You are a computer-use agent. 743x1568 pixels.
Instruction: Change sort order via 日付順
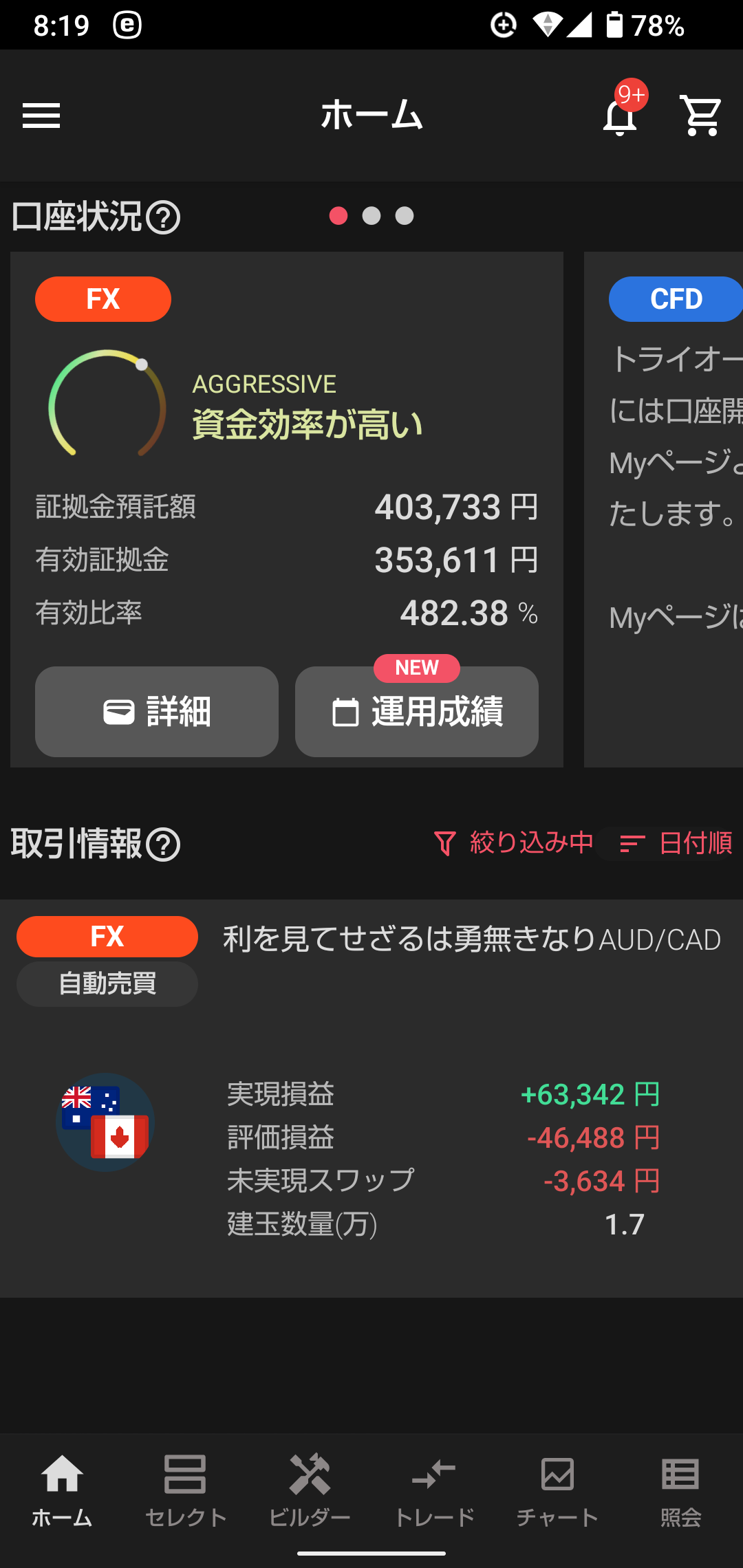point(676,843)
